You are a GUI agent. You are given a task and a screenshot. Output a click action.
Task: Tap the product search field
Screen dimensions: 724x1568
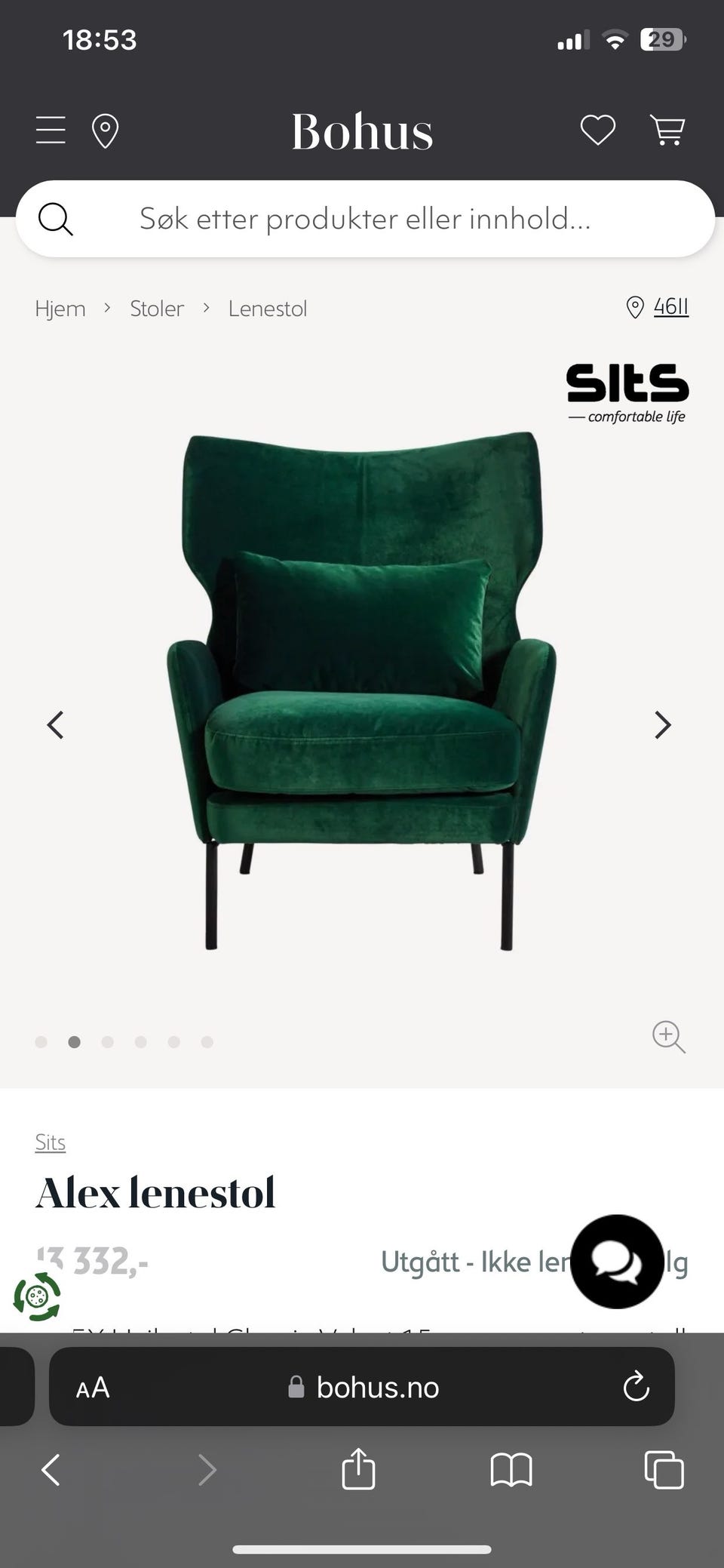[365, 219]
